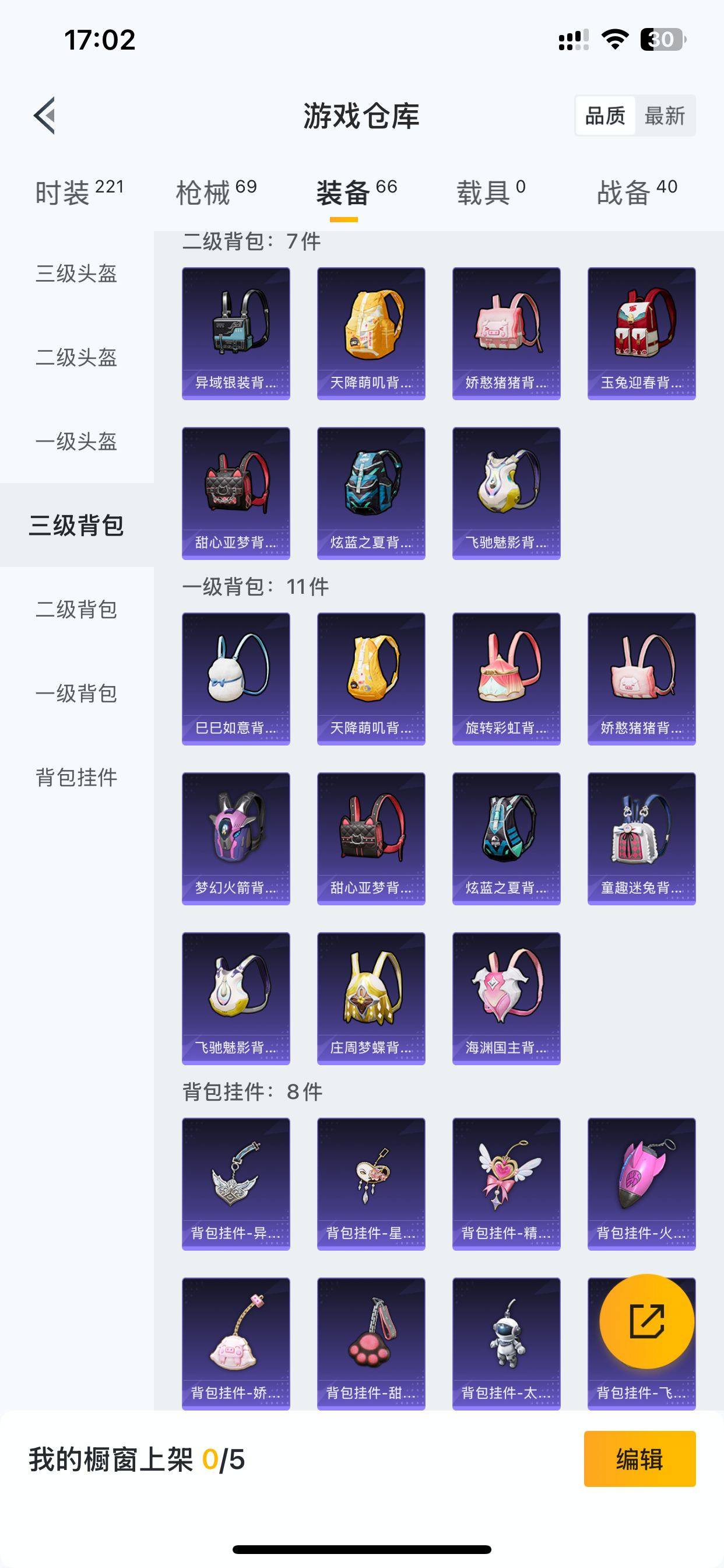View the 背包挂件-太 astronaut pendant
Image resolution: width=724 pixels, height=1568 pixels.
[506, 1342]
